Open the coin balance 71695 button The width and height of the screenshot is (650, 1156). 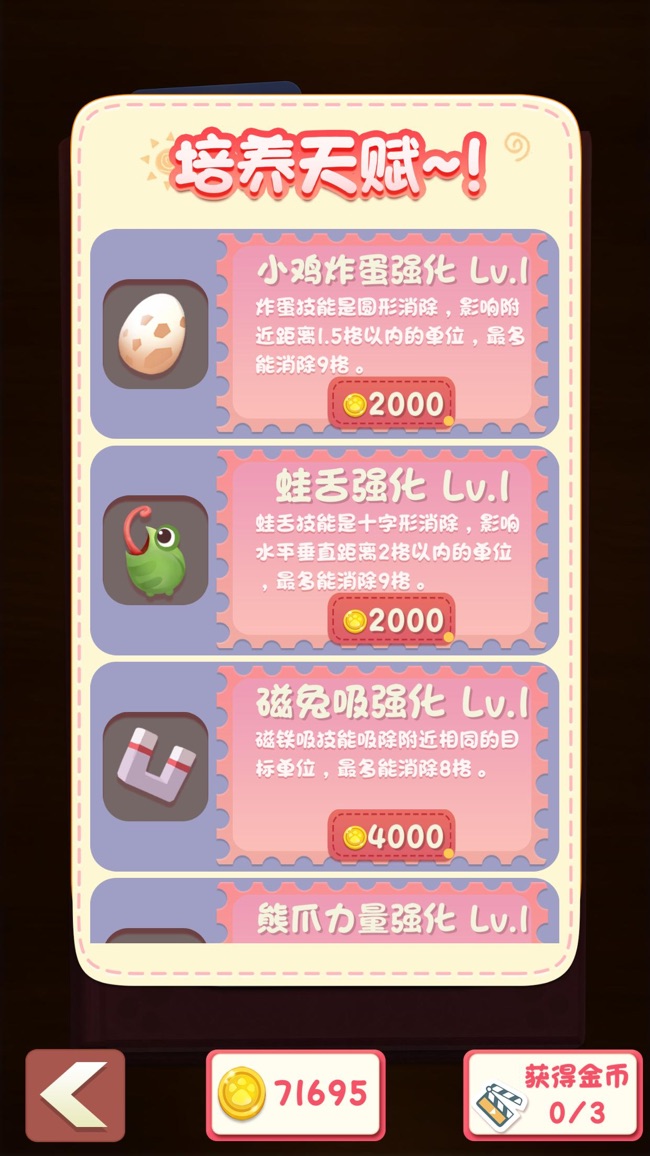pyautogui.click(x=296, y=1095)
